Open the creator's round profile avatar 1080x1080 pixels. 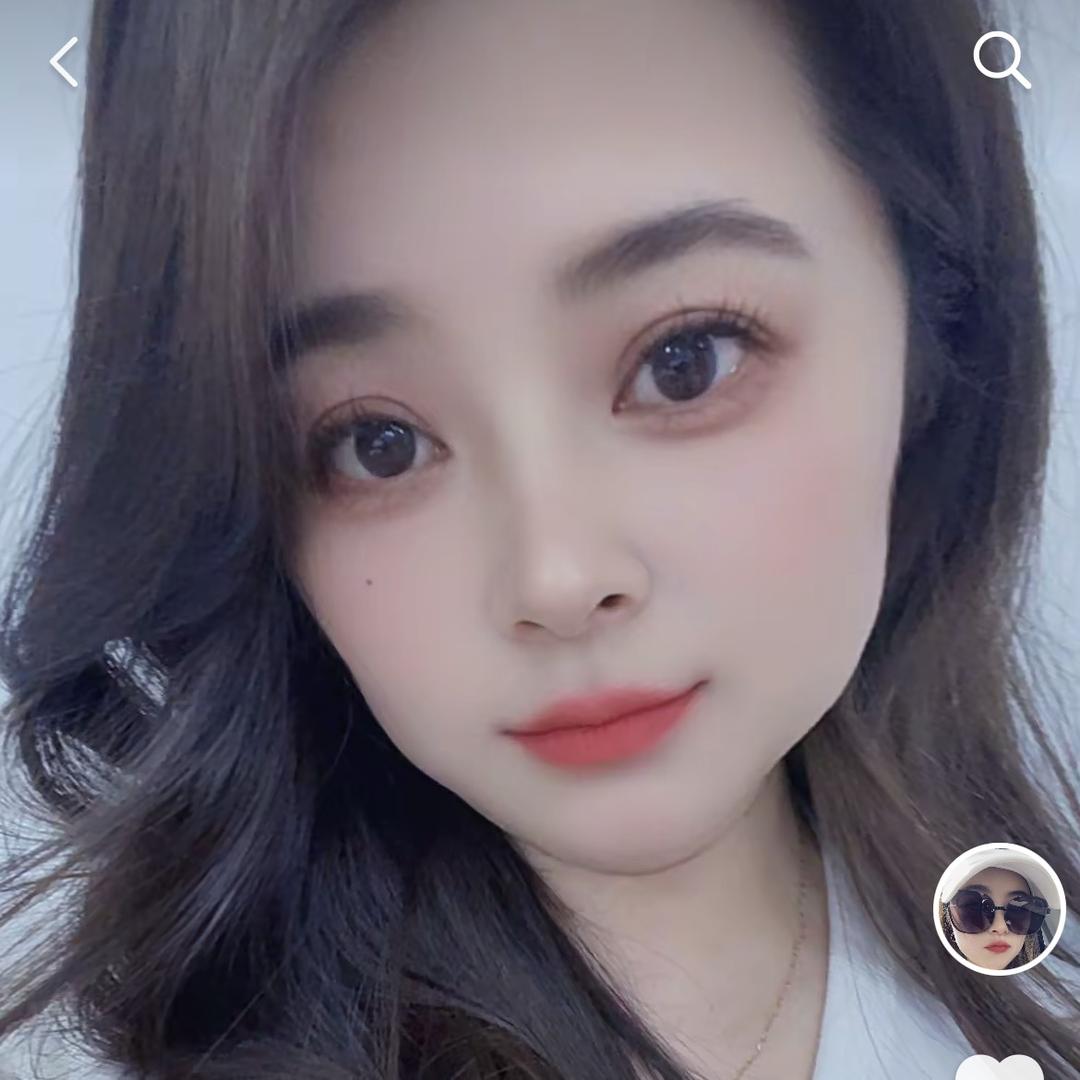pyautogui.click(x=999, y=909)
